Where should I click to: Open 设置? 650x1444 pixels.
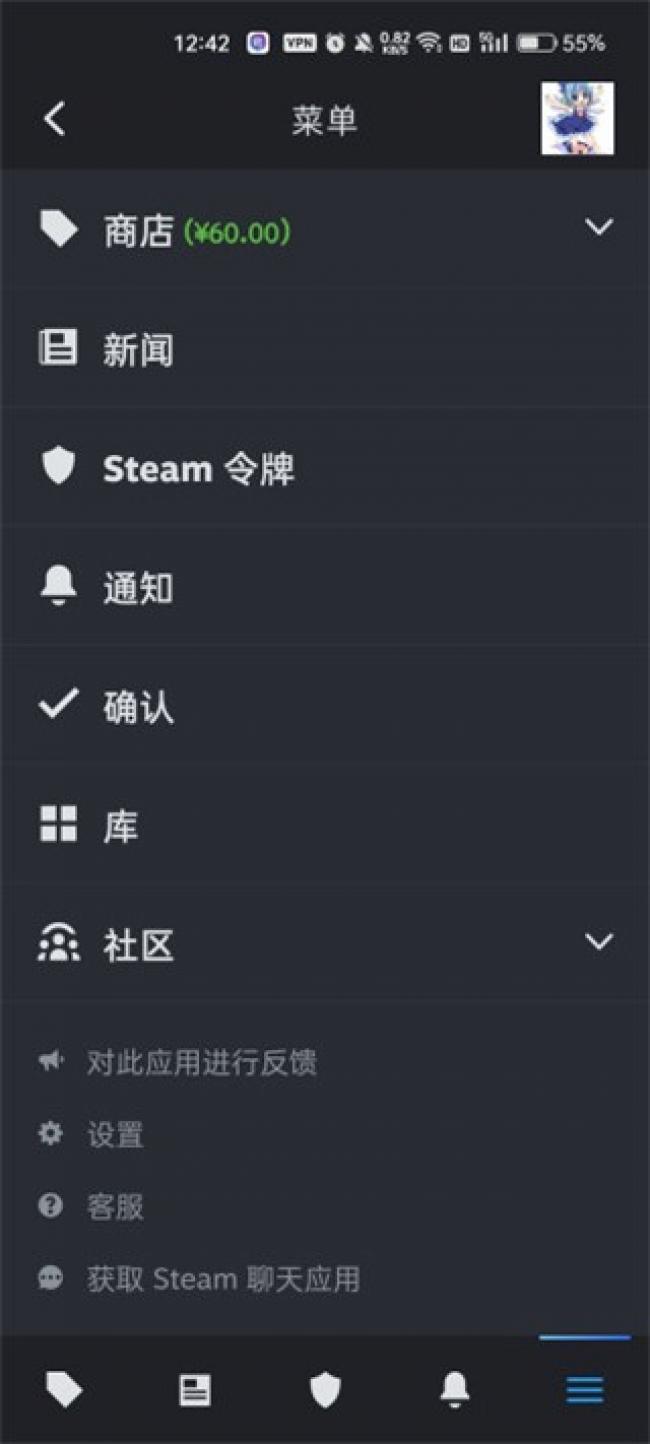115,1134
